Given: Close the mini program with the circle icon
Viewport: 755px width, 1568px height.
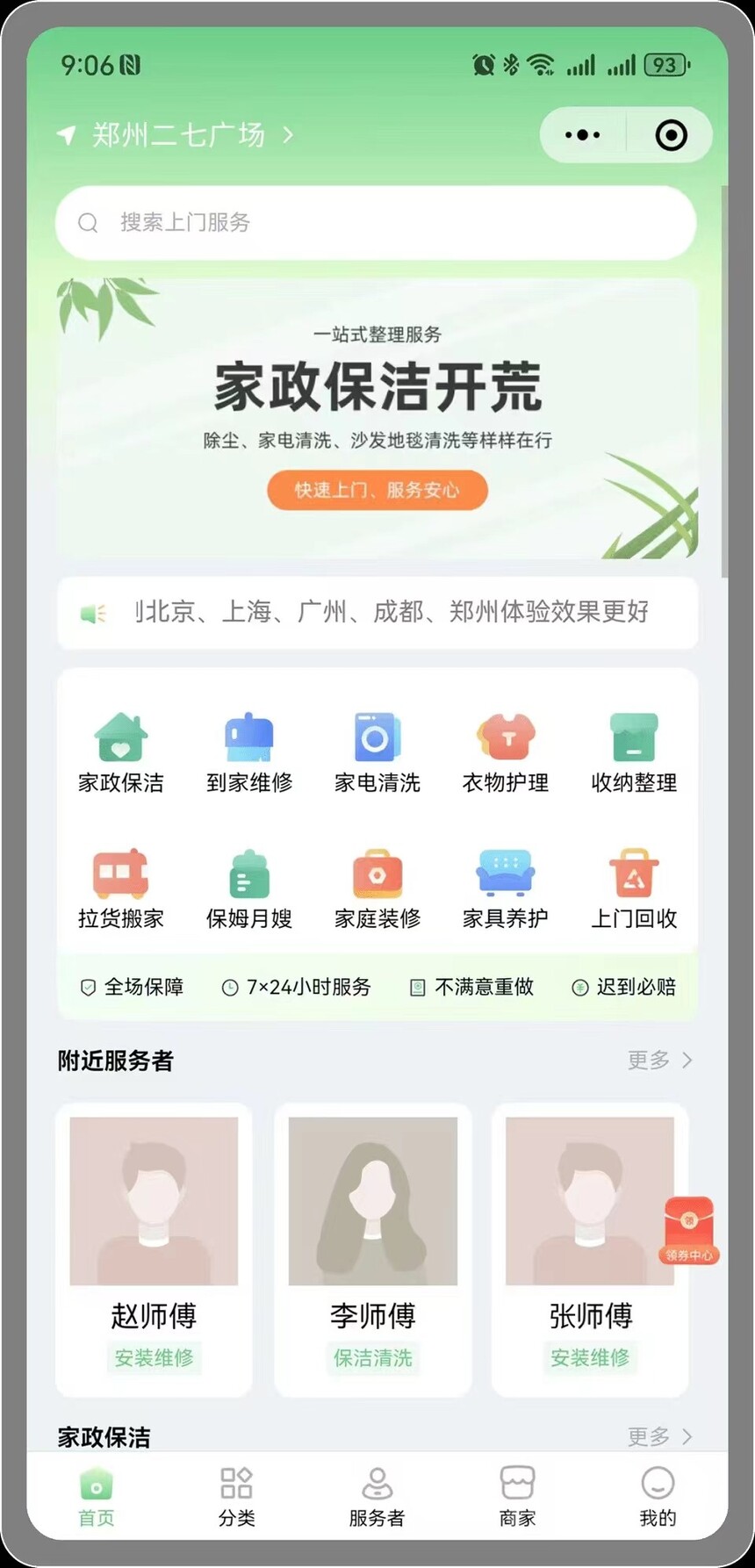Looking at the screenshot, I should point(671,135).
